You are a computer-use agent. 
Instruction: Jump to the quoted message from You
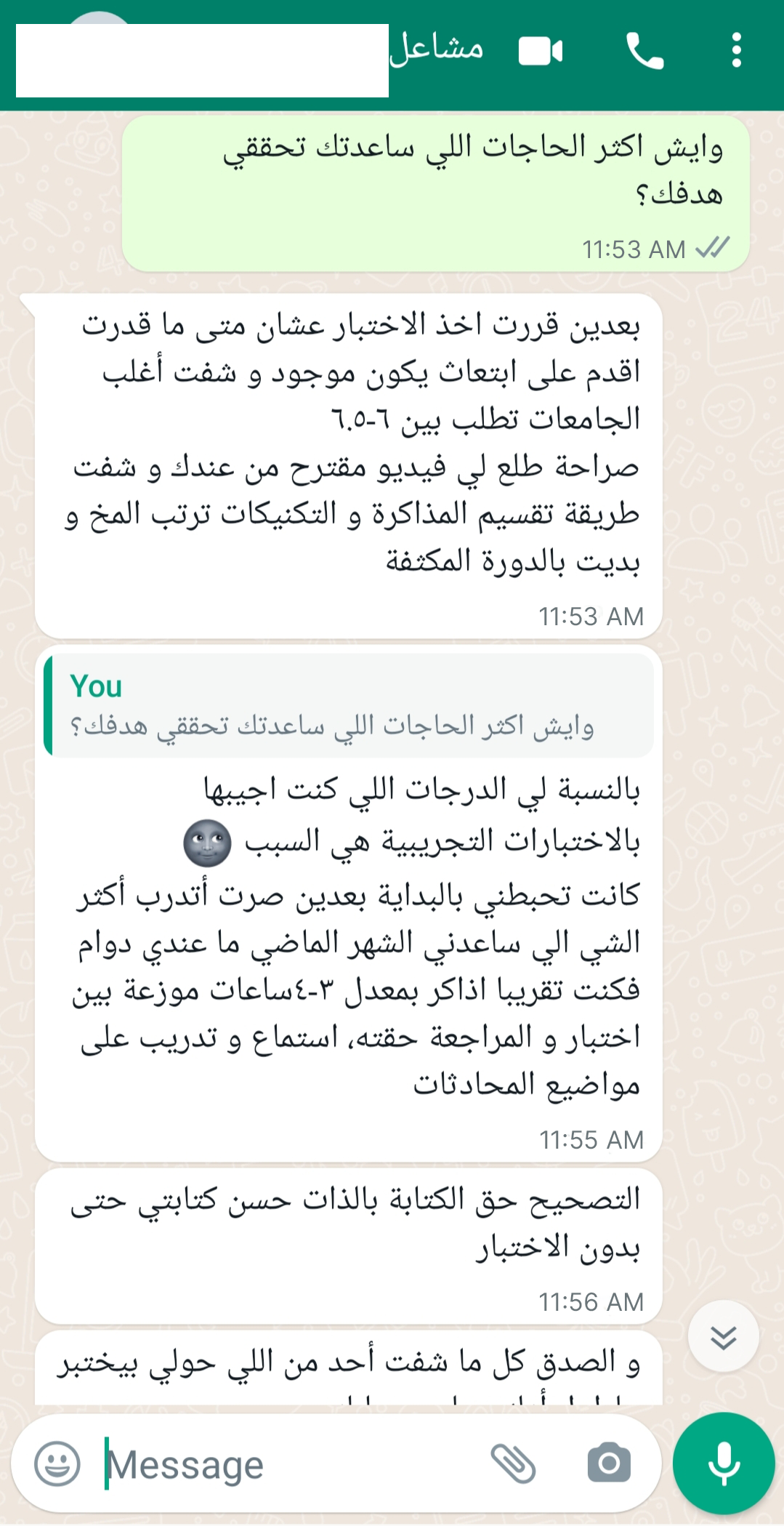click(x=349, y=705)
